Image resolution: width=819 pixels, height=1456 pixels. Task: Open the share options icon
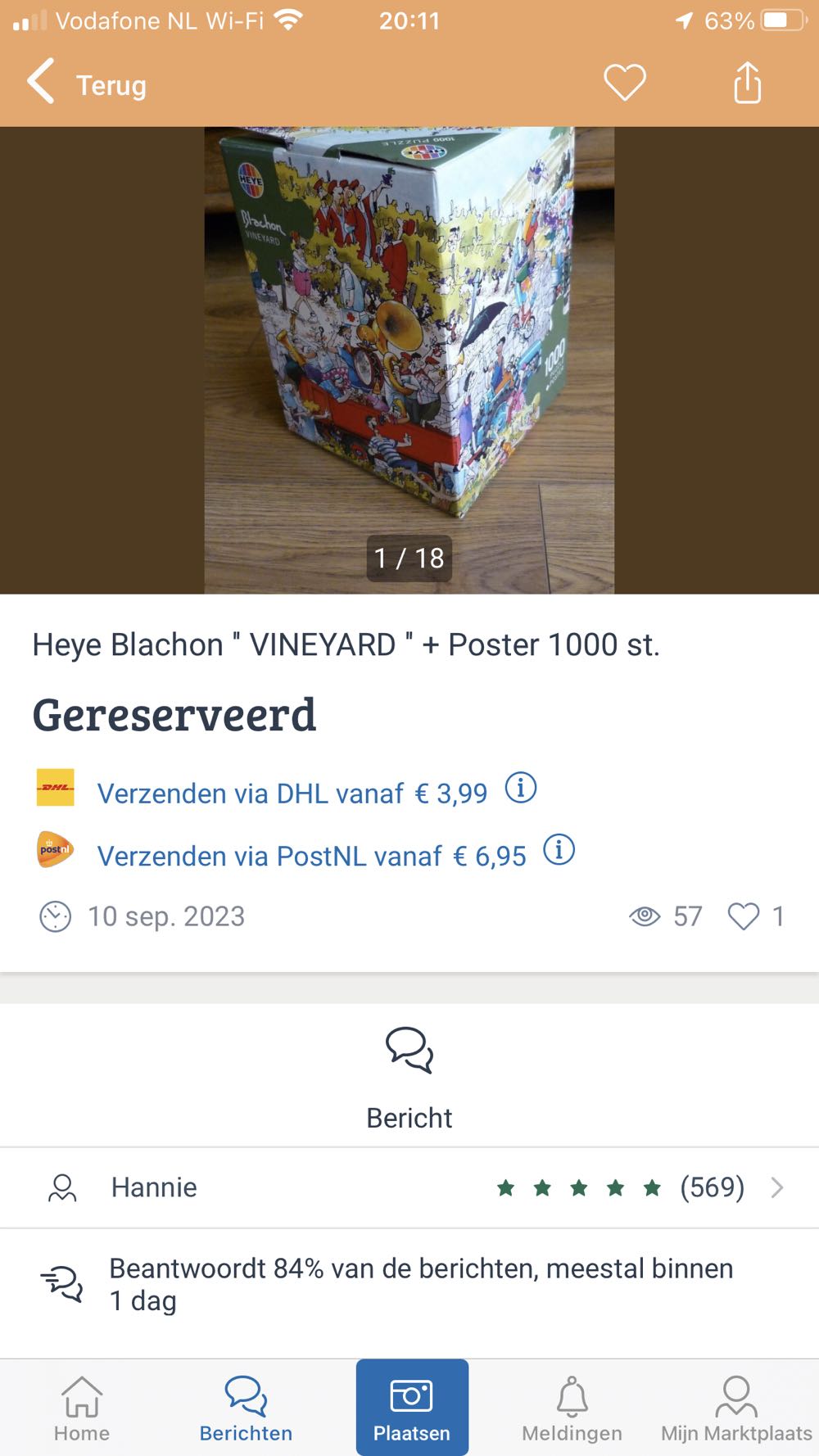(x=746, y=83)
